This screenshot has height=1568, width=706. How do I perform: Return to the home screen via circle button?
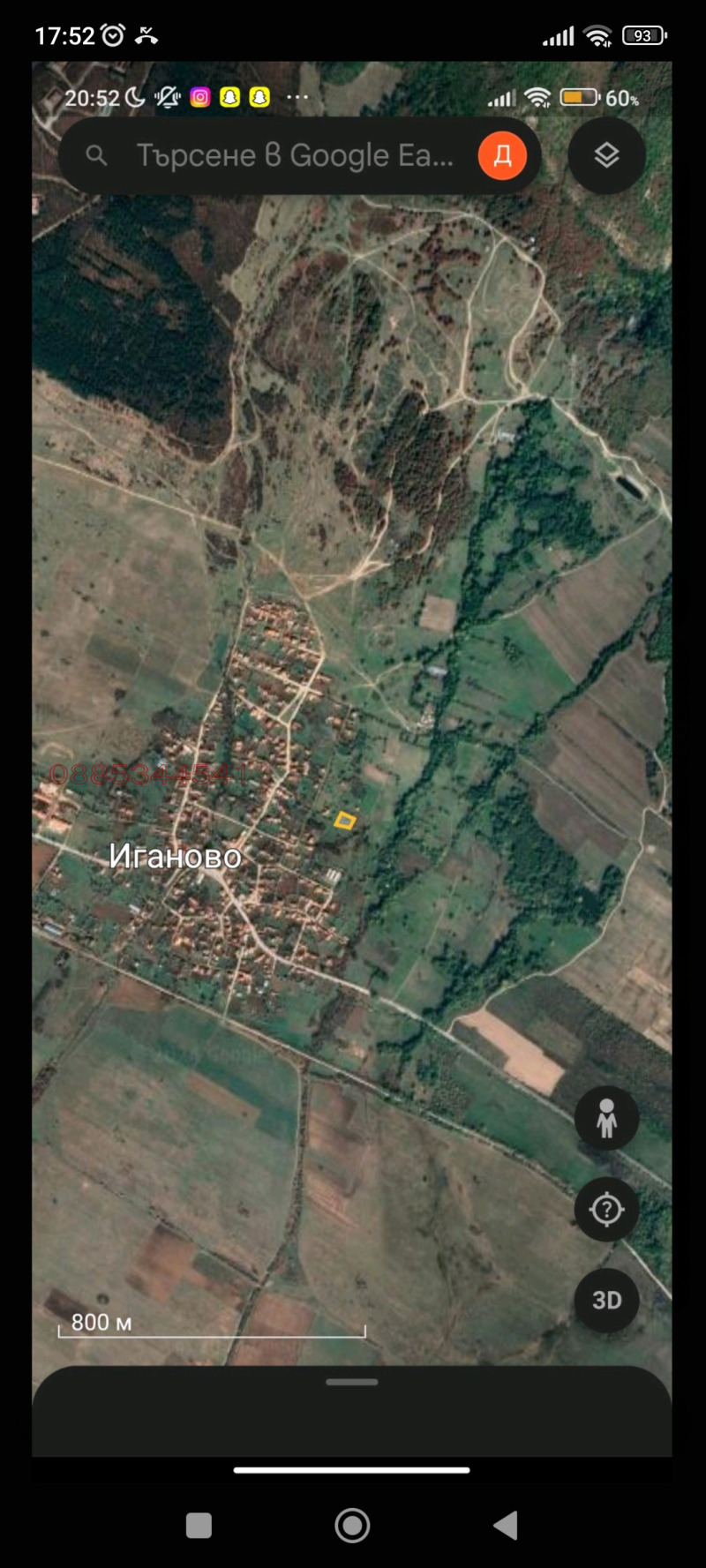click(x=352, y=1525)
